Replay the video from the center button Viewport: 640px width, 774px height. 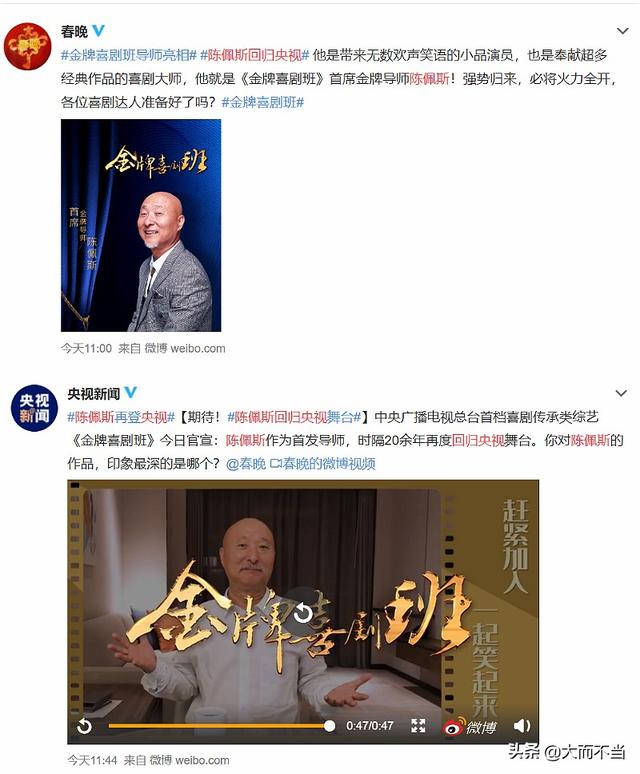click(303, 612)
